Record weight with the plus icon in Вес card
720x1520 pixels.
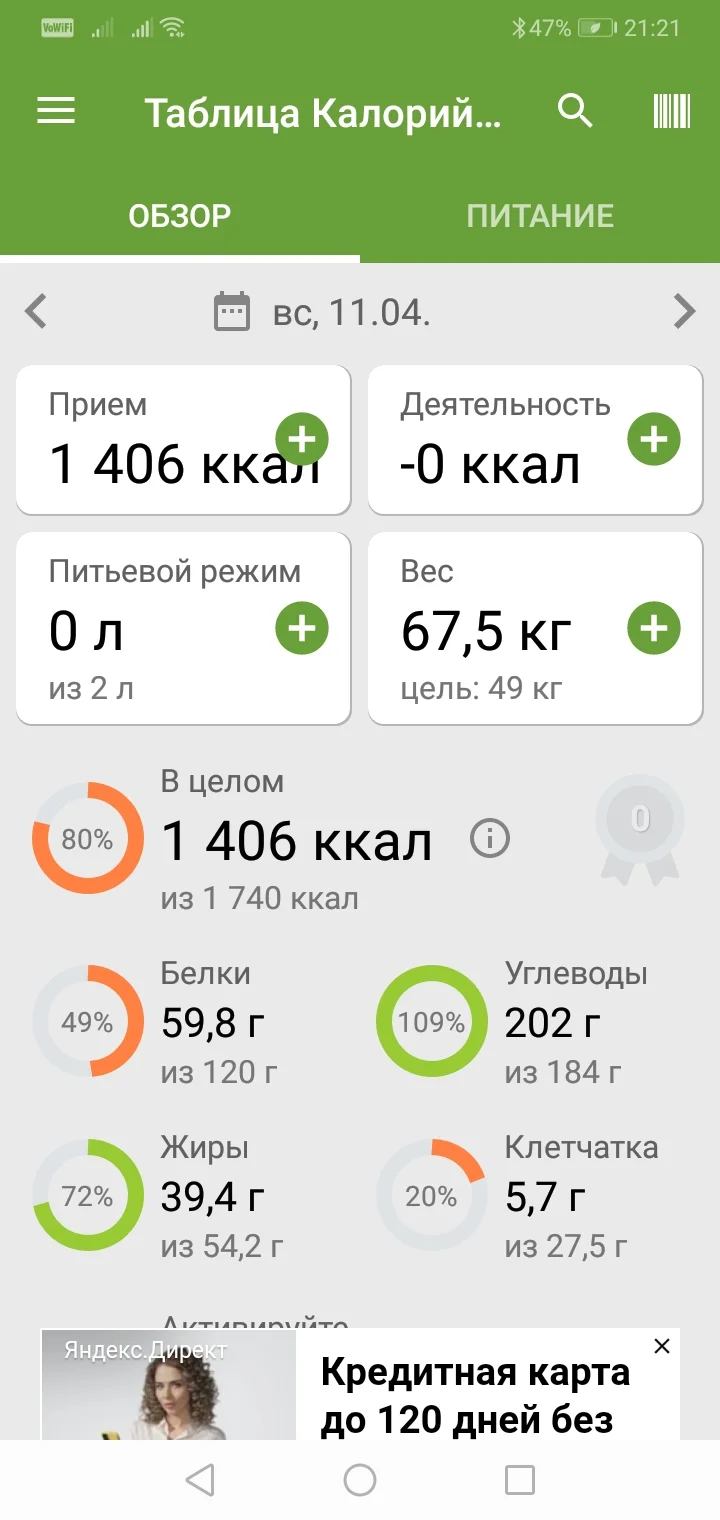(x=653, y=627)
